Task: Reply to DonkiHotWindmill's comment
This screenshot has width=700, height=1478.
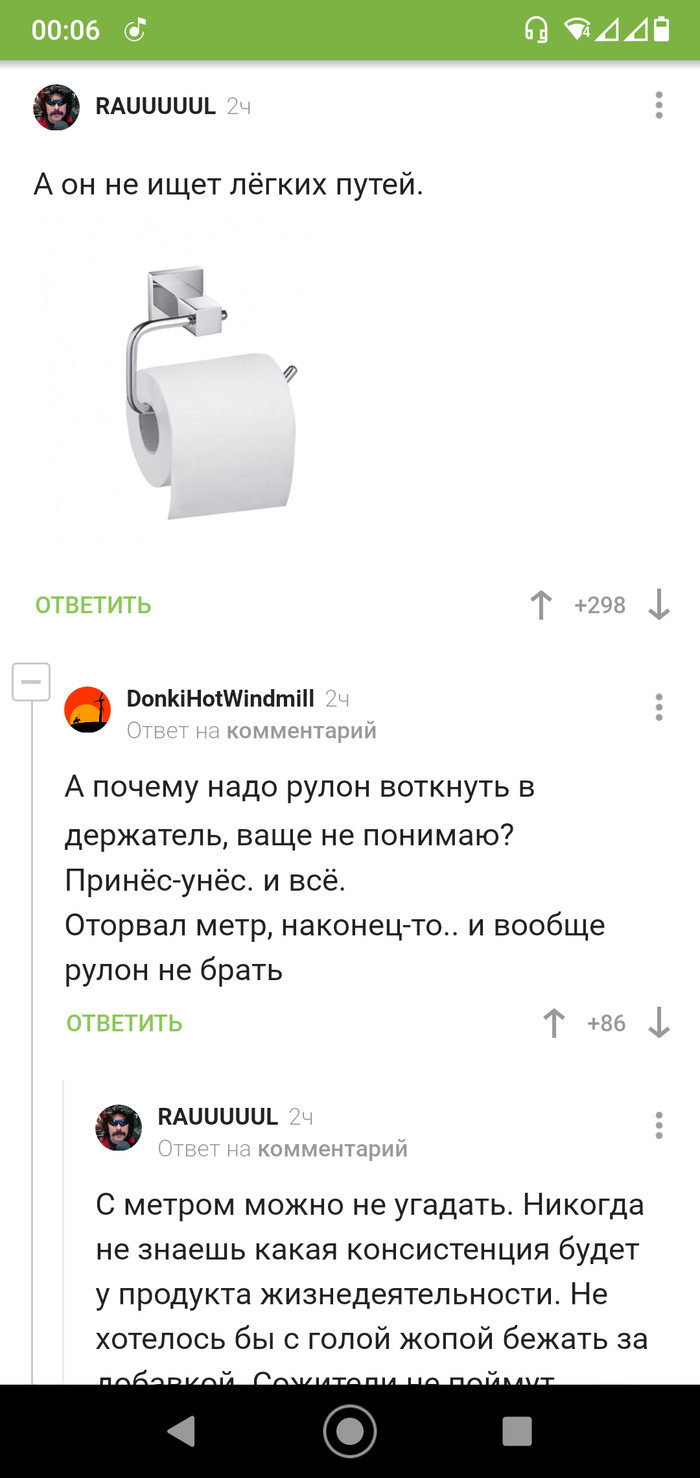Action: pyautogui.click(x=125, y=1023)
